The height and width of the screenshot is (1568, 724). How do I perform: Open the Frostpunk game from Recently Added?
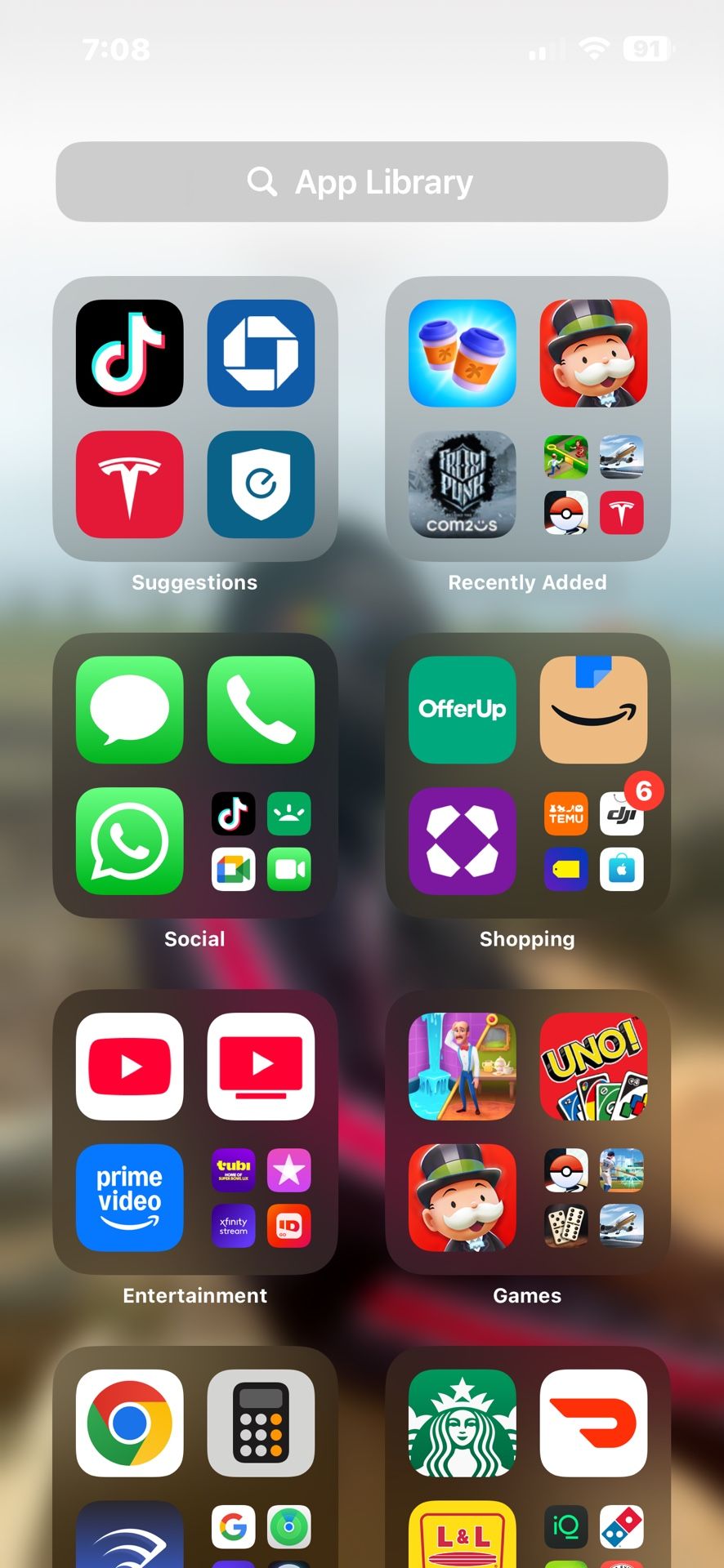point(462,484)
